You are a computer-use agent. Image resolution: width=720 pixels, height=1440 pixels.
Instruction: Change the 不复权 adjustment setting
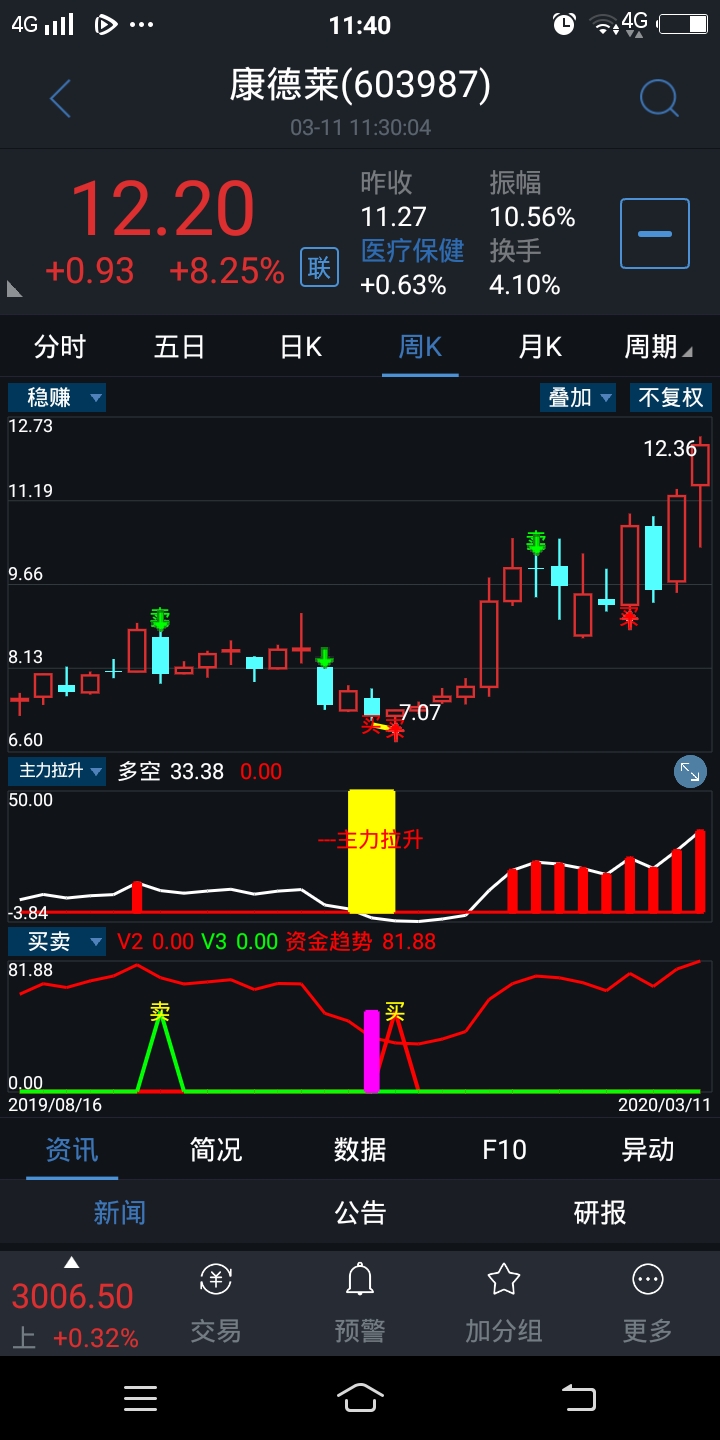click(x=671, y=397)
